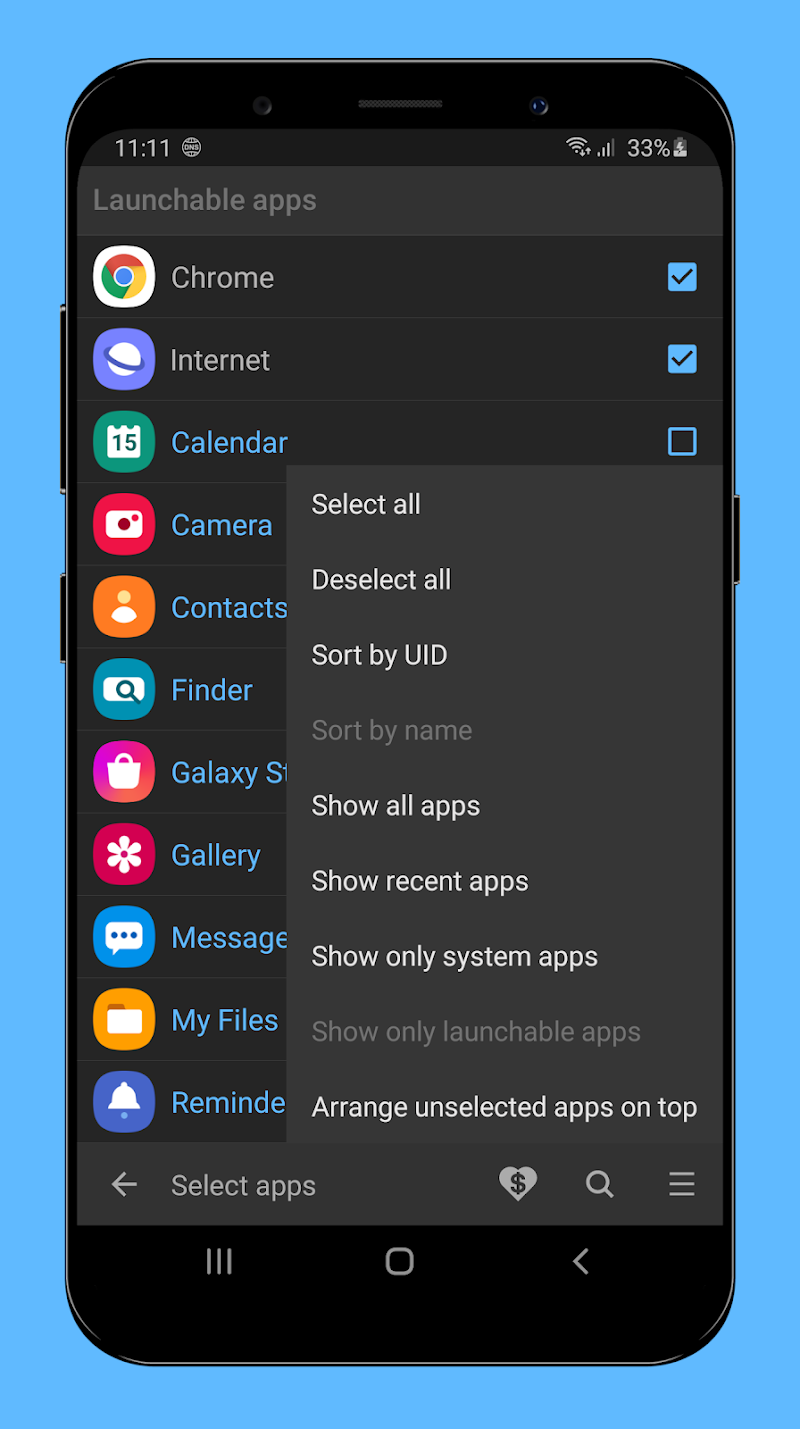Tap the hamburger menu icon
The width and height of the screenshot is (800, 1429).
point(682,1185)
